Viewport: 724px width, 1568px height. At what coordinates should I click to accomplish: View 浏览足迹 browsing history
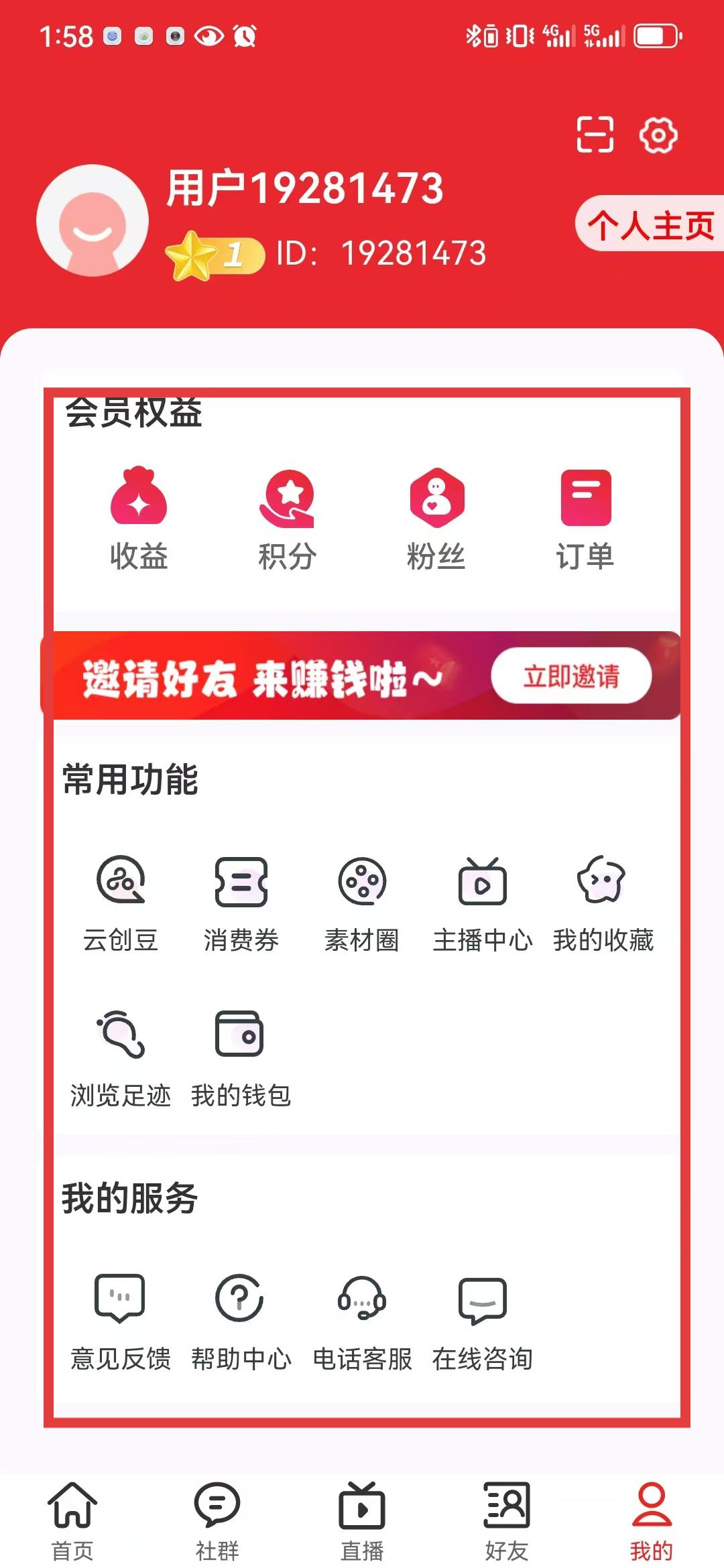click(121, 1057)
